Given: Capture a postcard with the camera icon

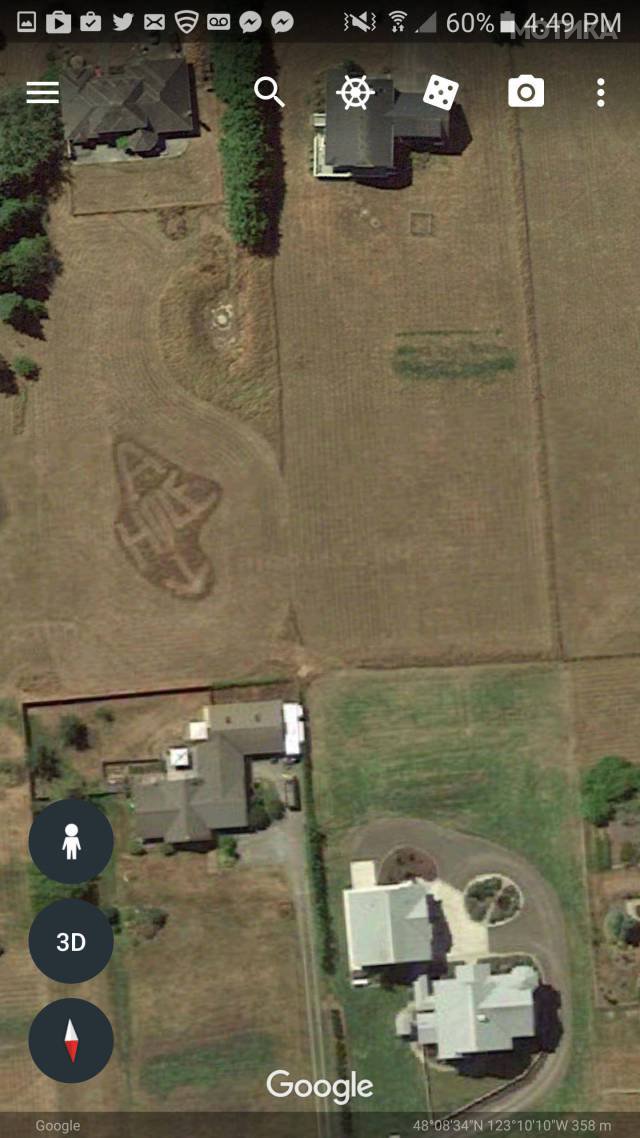Looking at the screenshot, I should coord(526,93).
